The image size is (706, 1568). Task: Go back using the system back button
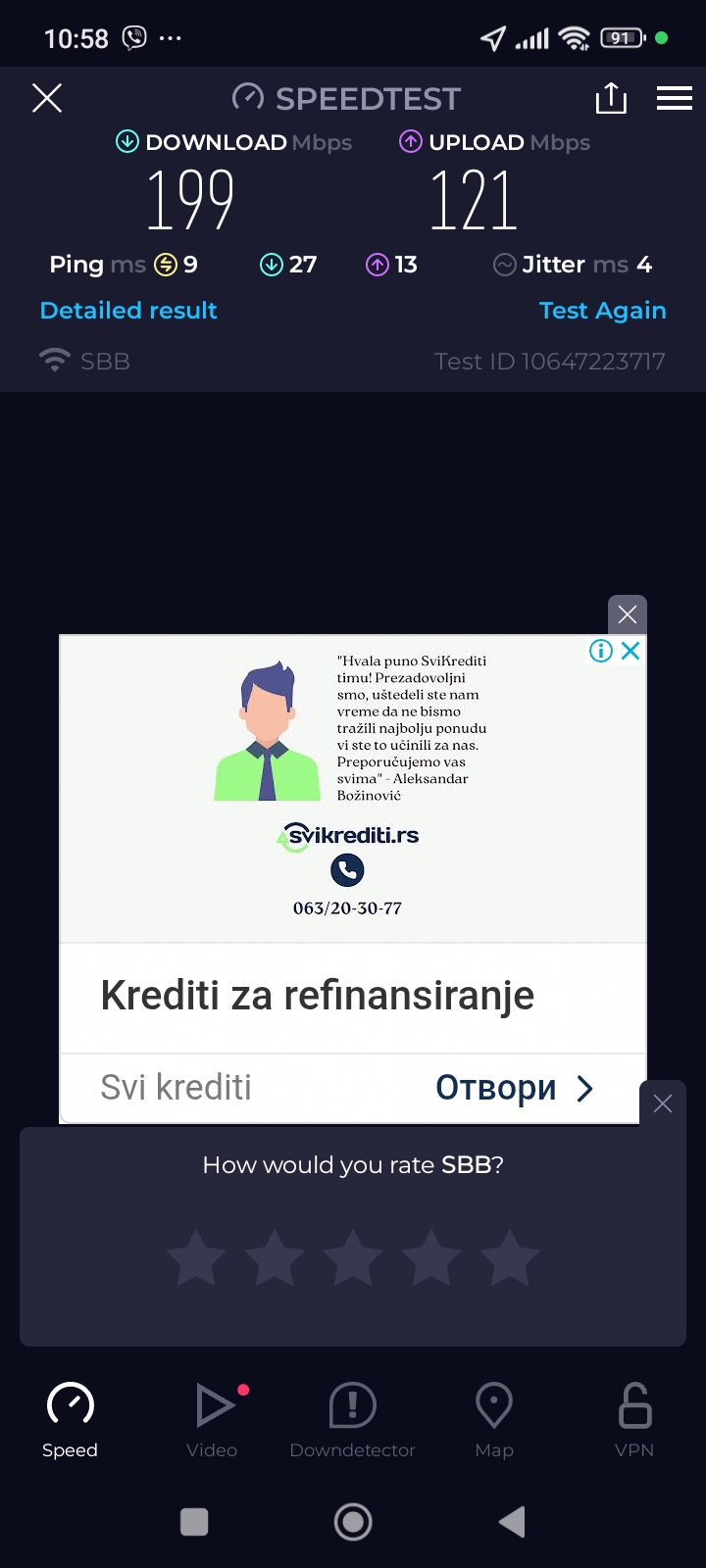tap(512, 1522)
